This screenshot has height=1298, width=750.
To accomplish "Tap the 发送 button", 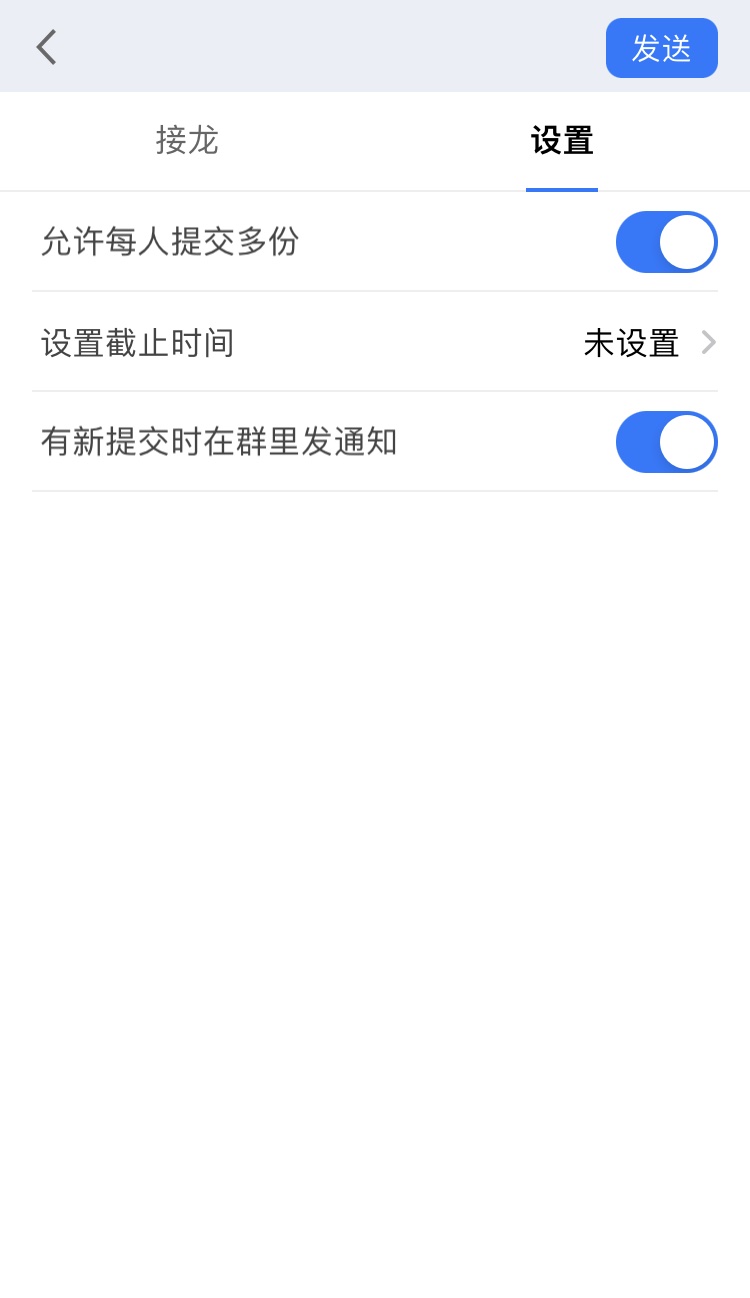I will [661, 48].
